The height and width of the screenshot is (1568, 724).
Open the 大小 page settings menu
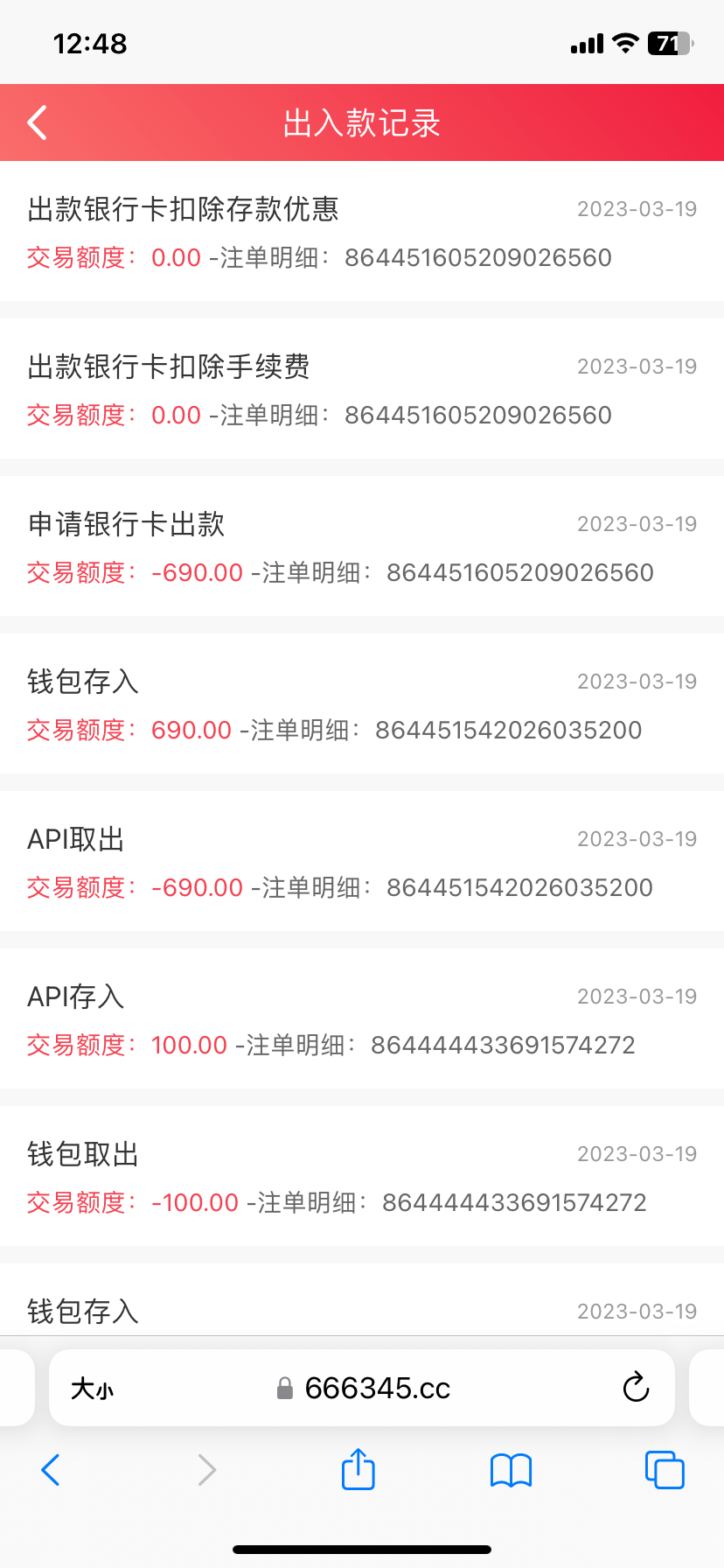pyautogui.click(x=93, y=1388)
